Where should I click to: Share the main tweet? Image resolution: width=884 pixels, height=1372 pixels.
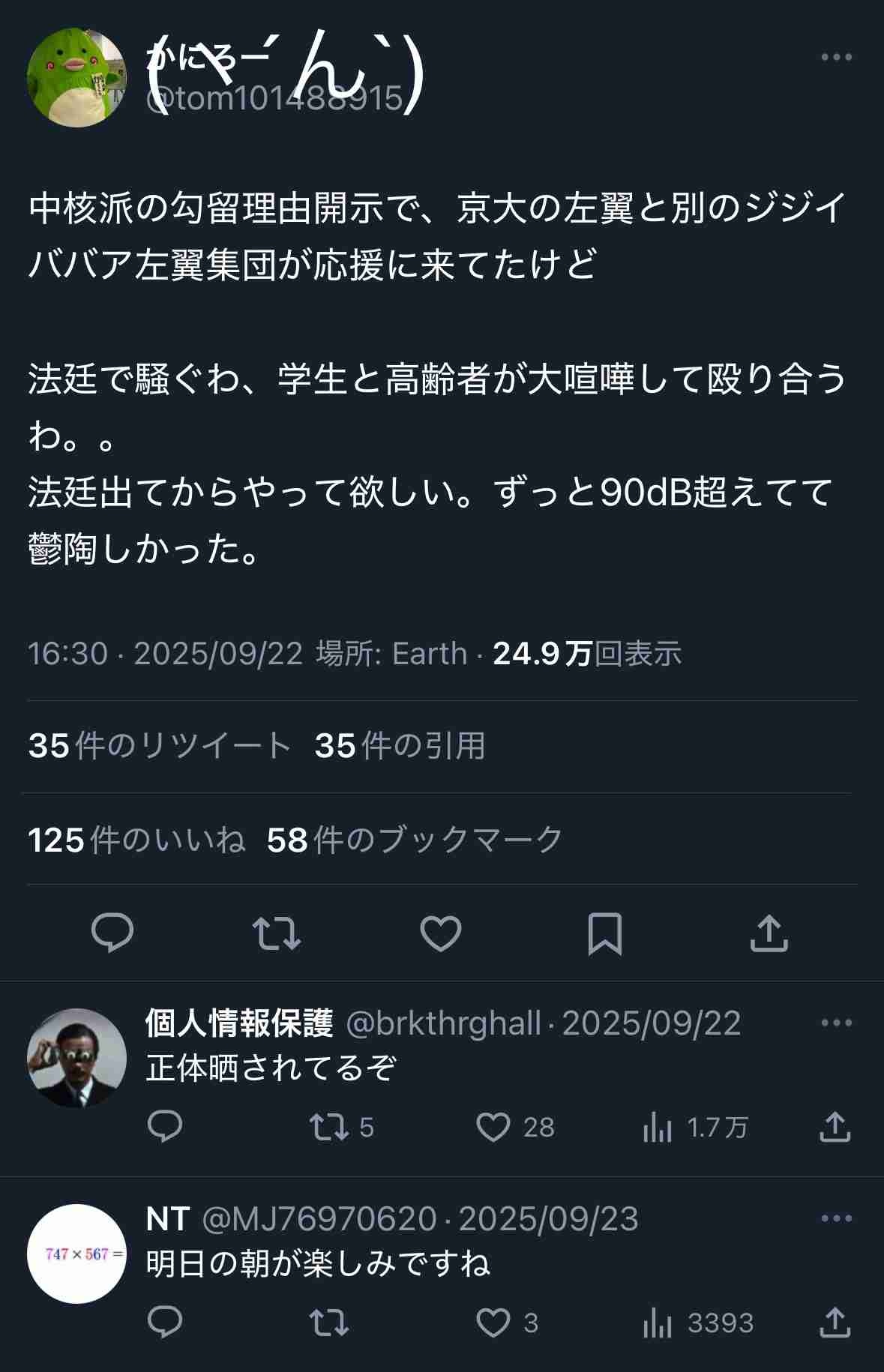coord(769,933)
